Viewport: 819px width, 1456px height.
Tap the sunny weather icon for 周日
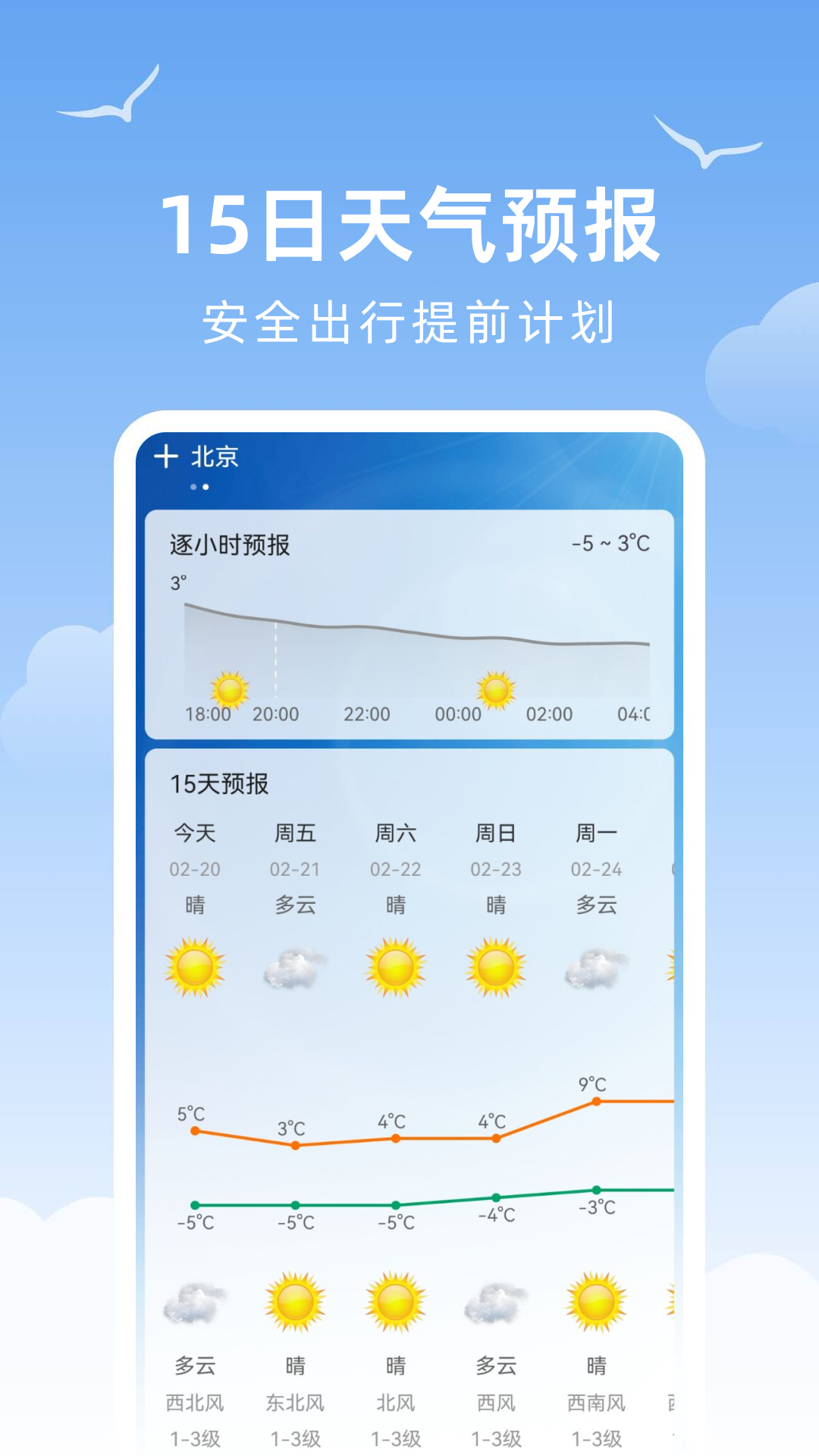pyautogui.click(x=496, y=965)
